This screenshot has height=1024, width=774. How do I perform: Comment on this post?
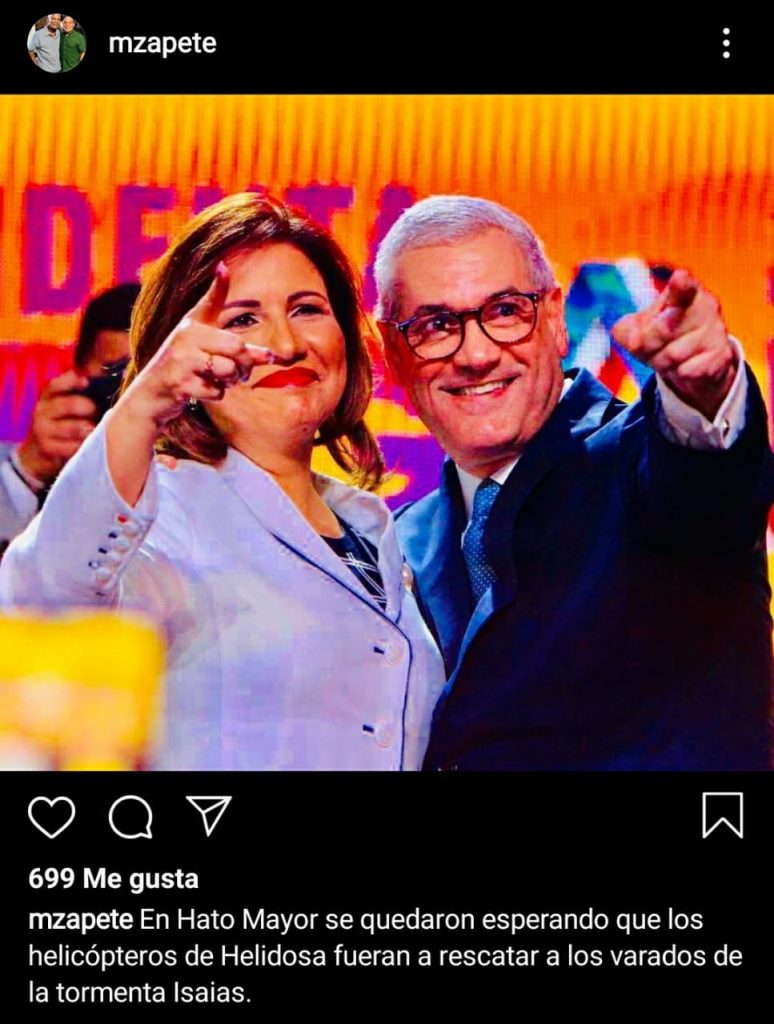(x=130, y=816)
